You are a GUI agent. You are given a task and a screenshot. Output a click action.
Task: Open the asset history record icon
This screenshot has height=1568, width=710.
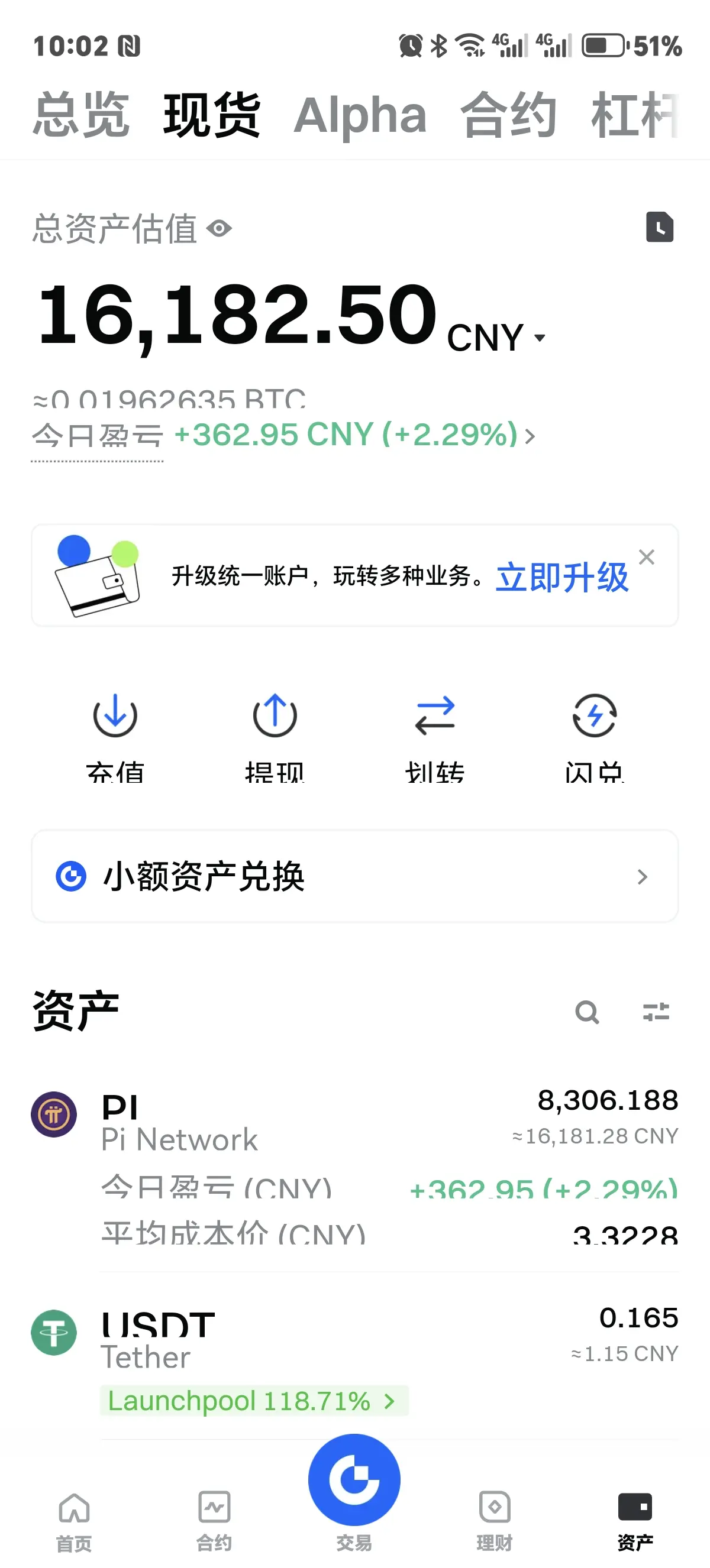coord(660,228)
